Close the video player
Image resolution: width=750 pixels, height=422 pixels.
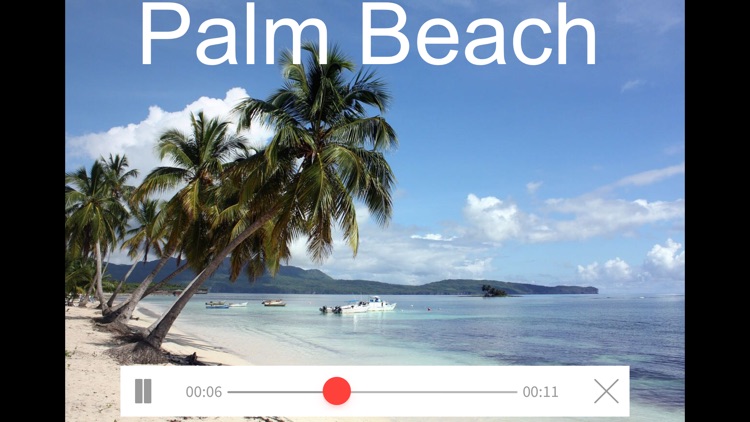click(606, 391)
